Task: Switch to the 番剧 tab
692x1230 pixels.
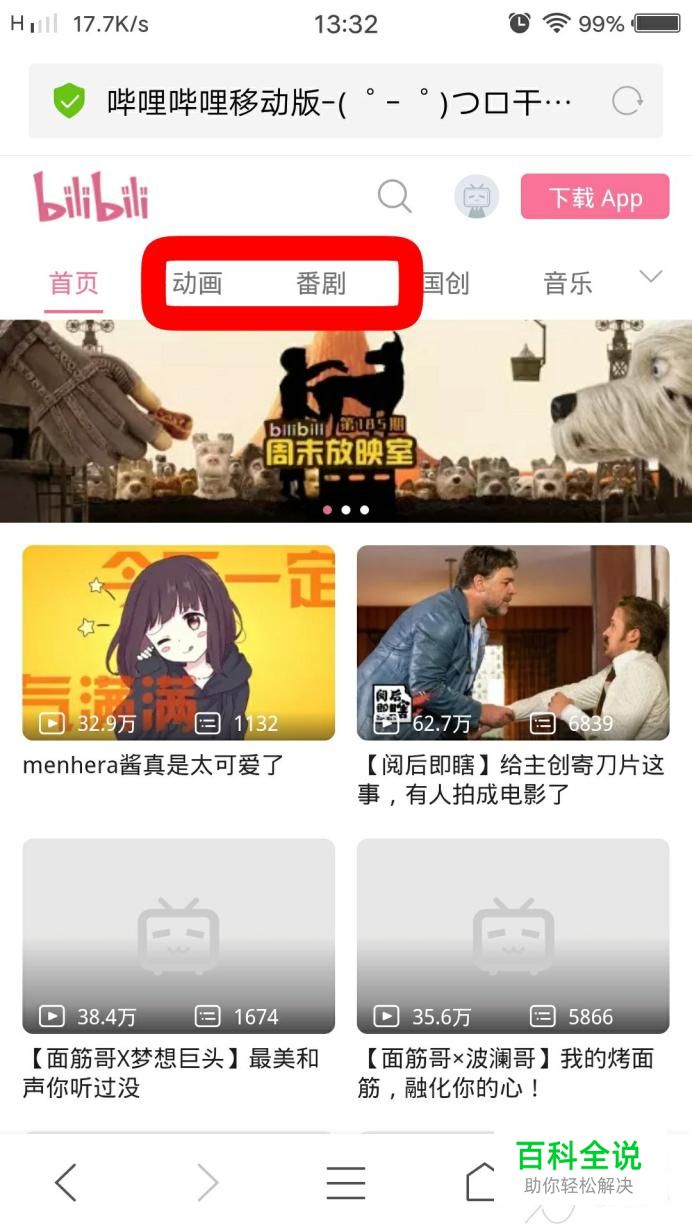Action: click(x=320, y=284)
